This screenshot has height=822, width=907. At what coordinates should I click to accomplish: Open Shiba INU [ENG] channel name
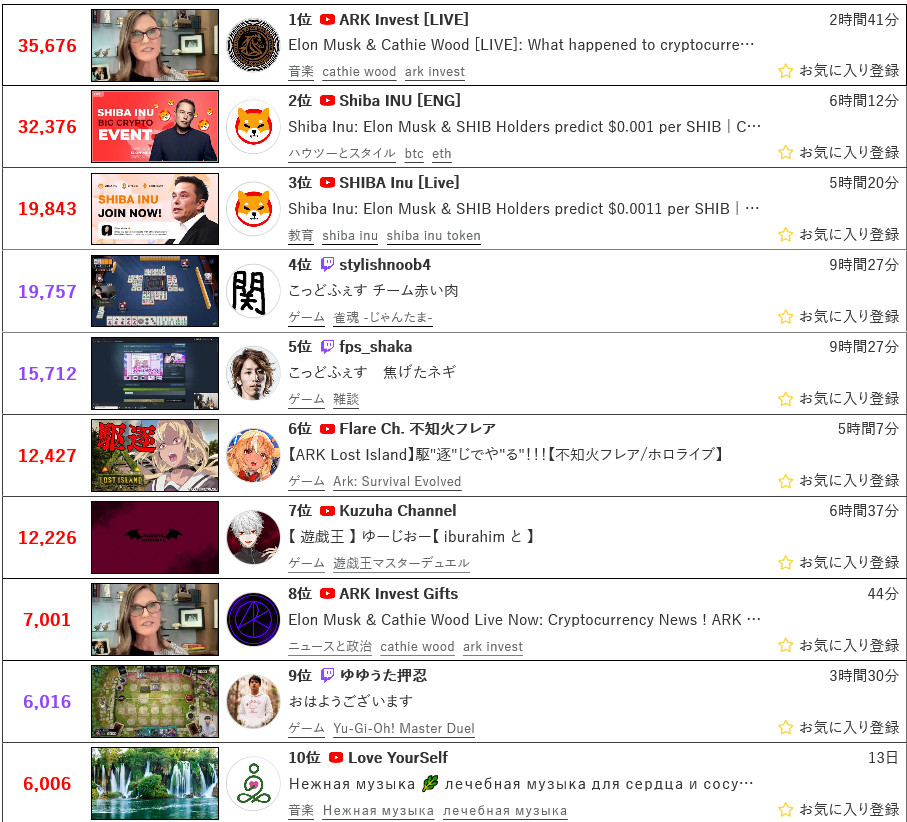coord(400,101)
